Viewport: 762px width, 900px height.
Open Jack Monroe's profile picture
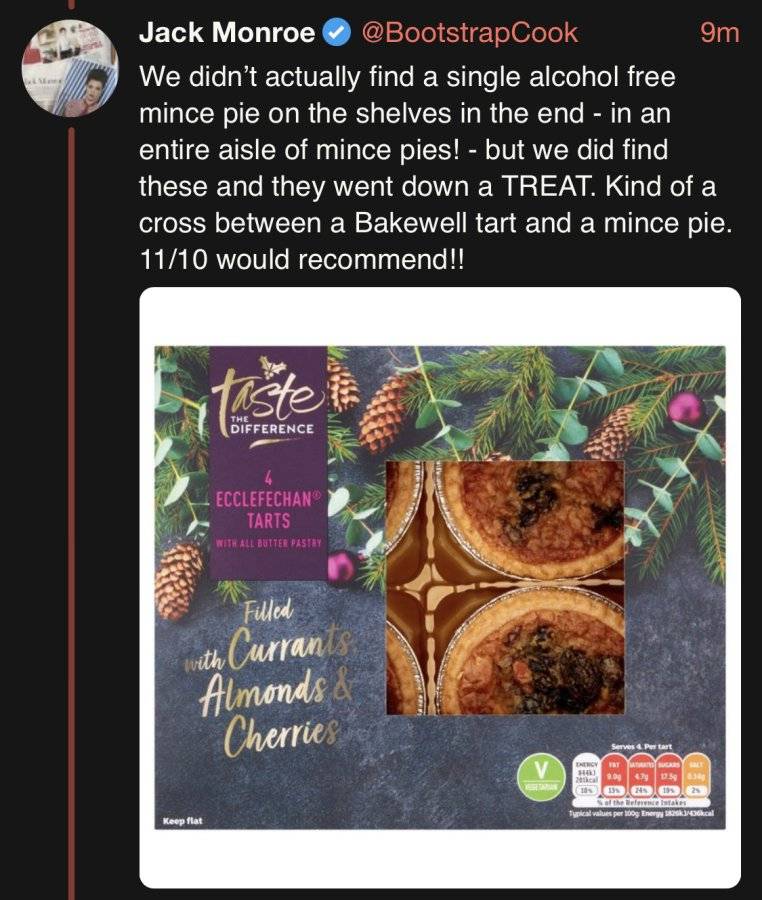tap(69, 69)
